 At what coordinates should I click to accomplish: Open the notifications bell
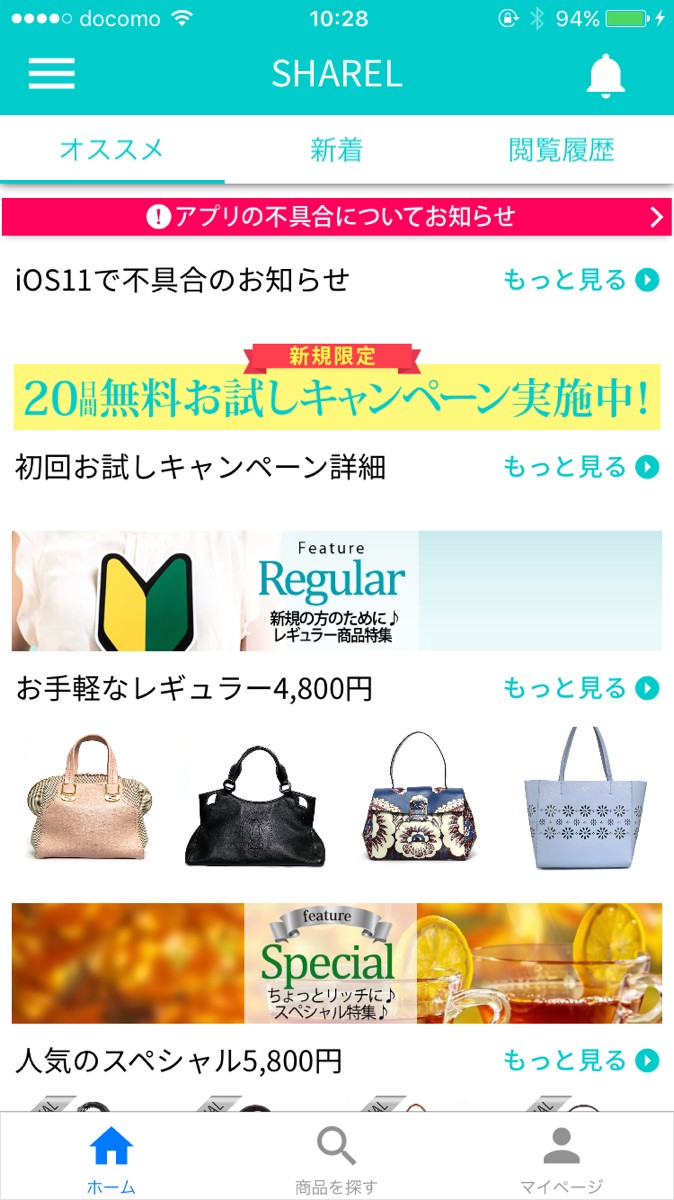click(x=605, y=75)
